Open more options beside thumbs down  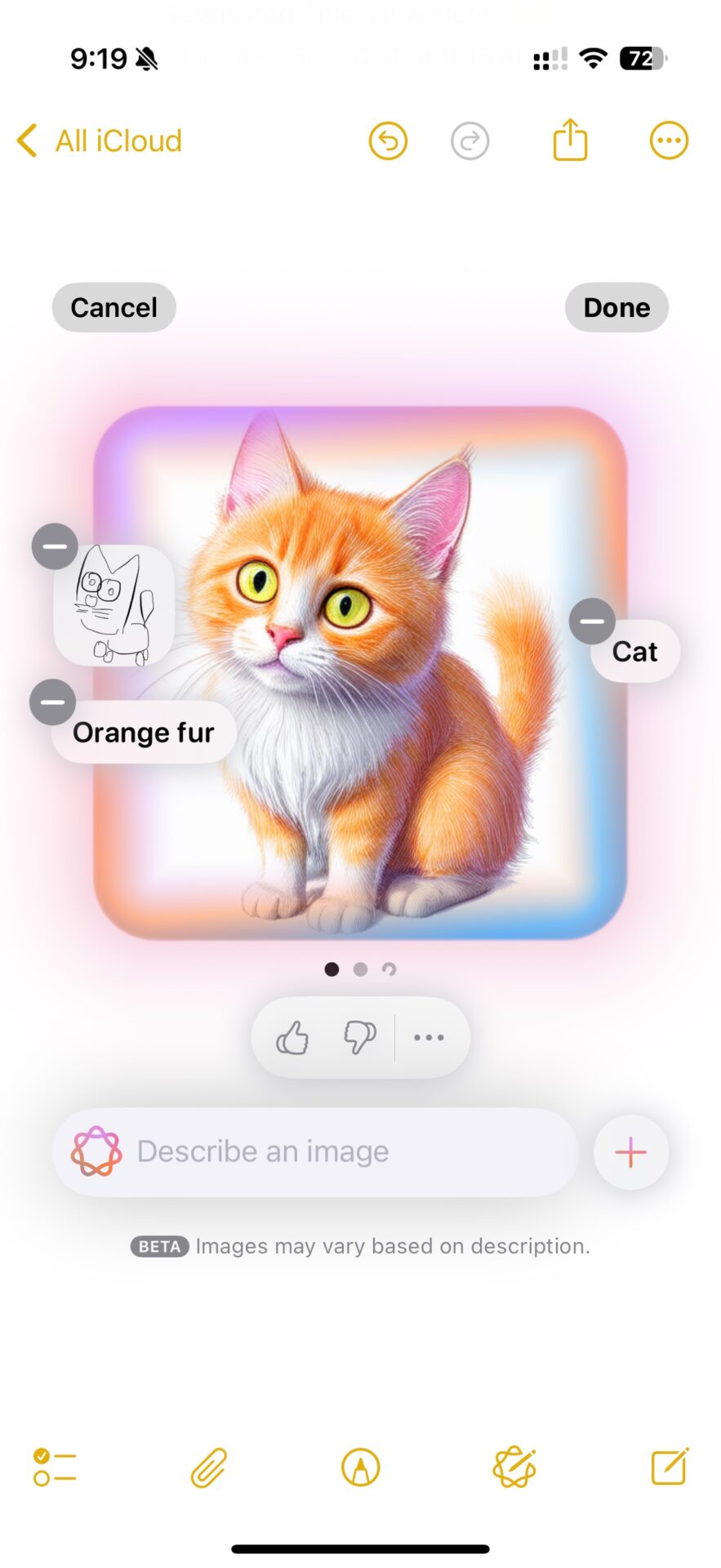coord(429,1038)
